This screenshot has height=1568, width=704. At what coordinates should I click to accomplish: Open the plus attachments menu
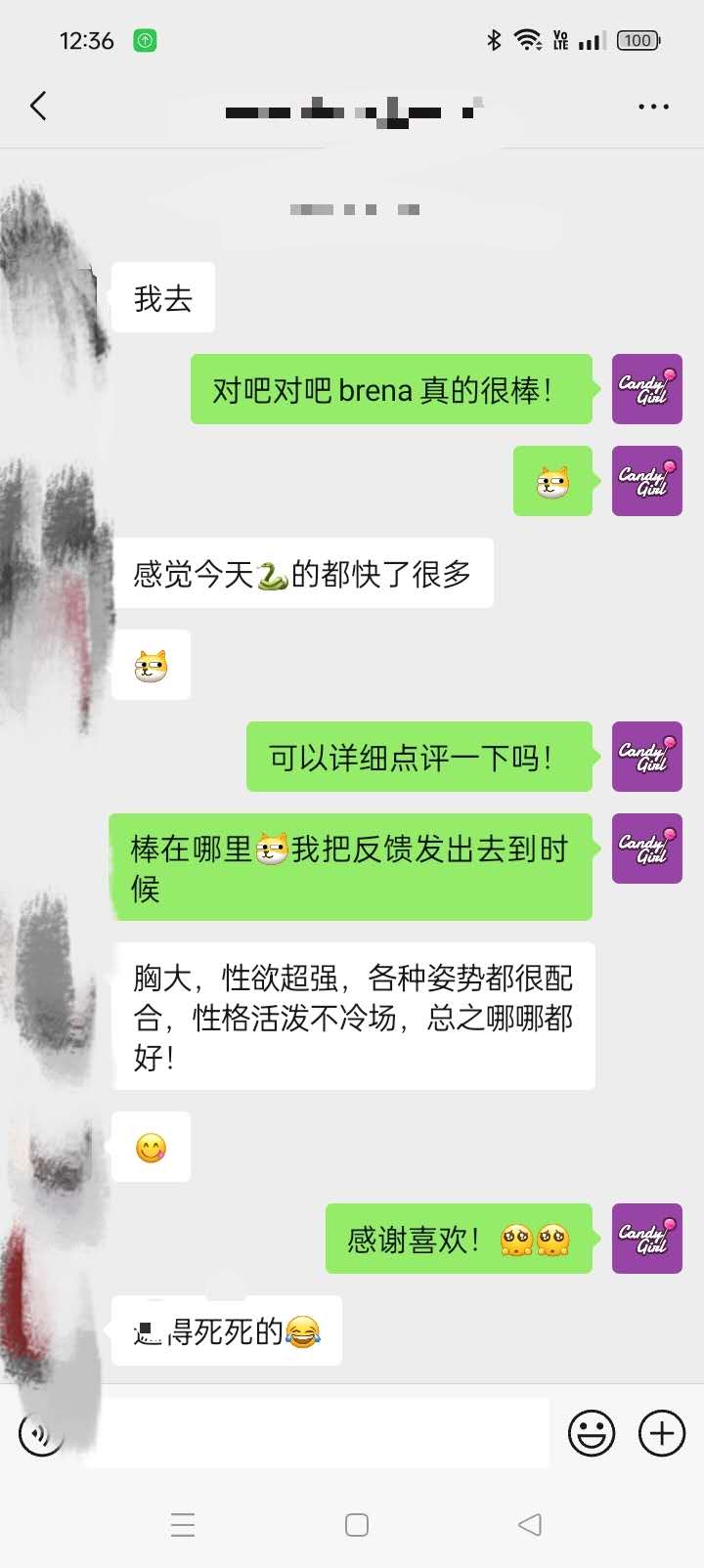click(x=662, y=1433)
